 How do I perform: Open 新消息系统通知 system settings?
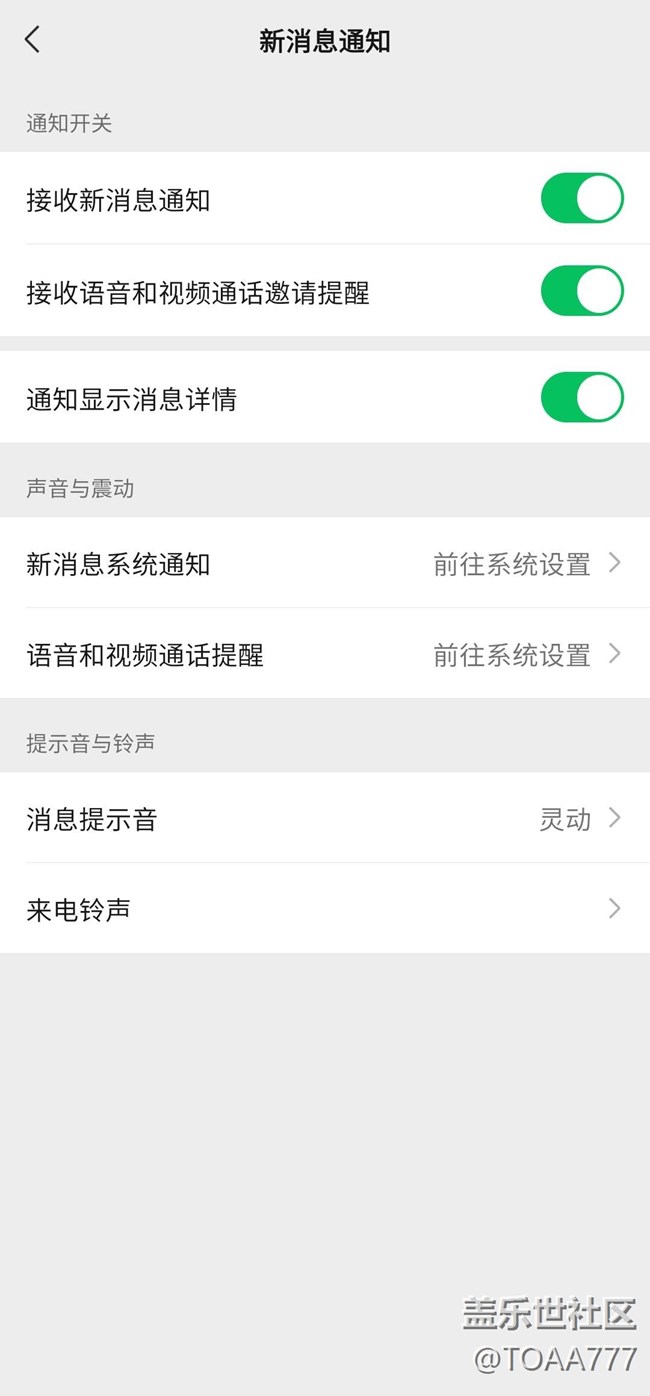pos(325,563)
